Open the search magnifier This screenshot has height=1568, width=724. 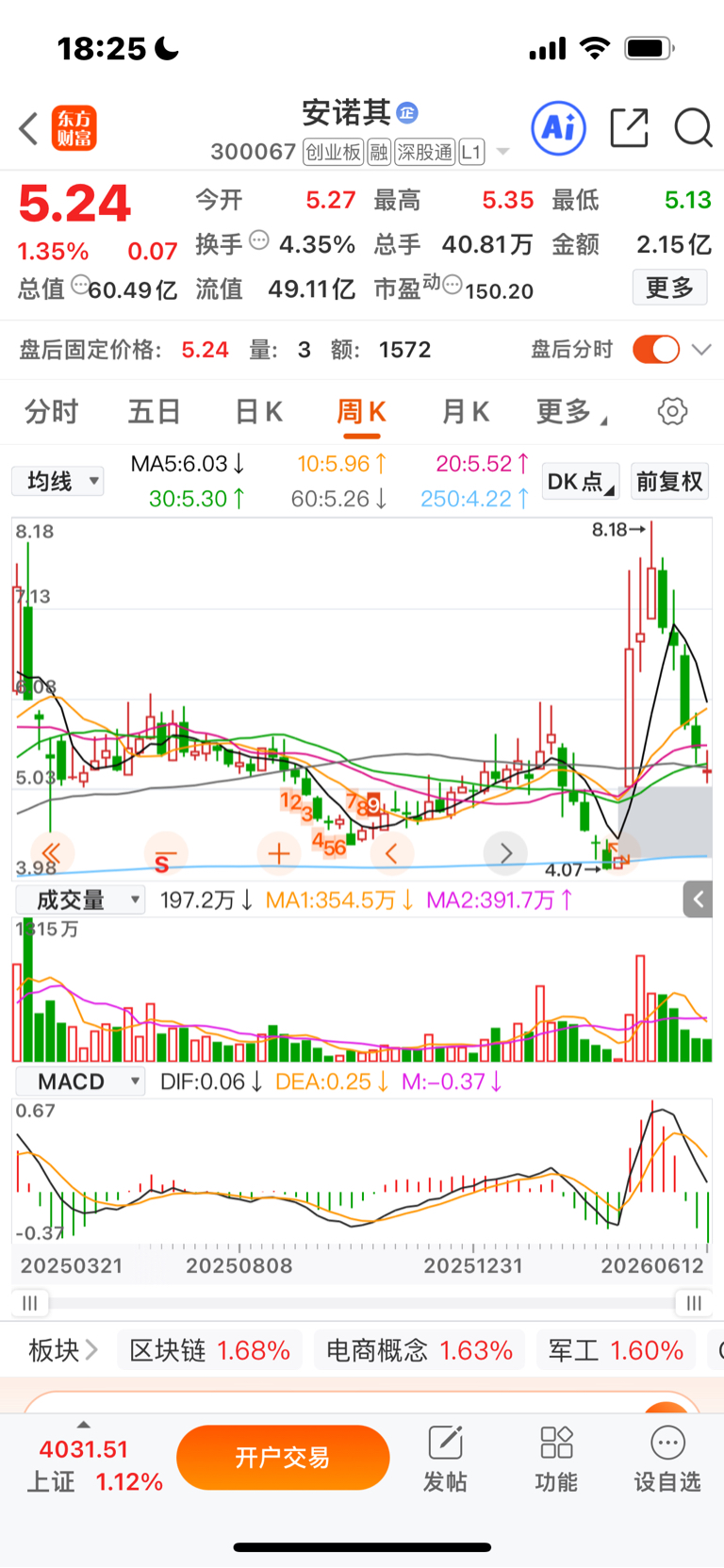(693, 127)
